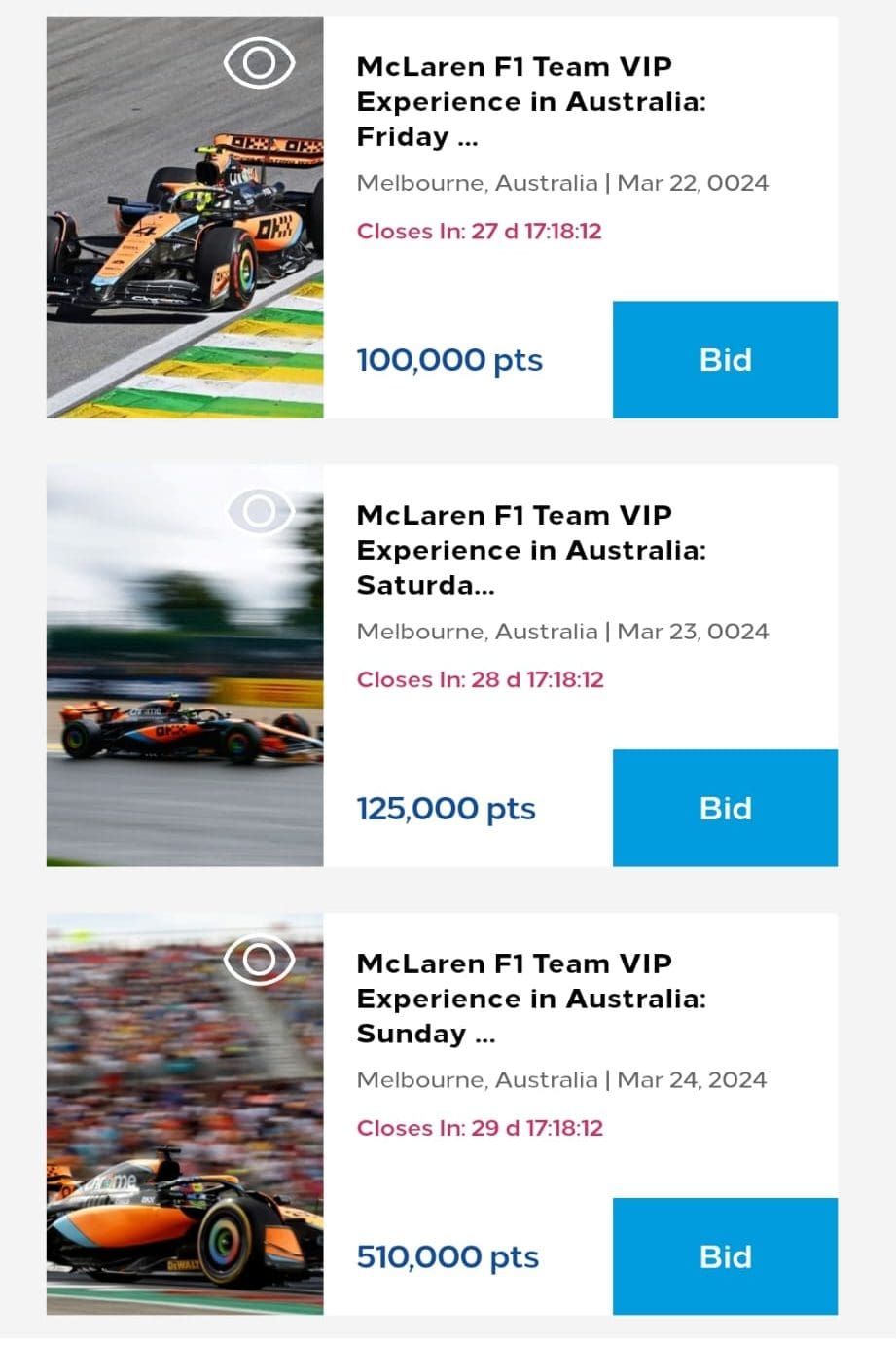Open the preview icon over the blurred McLaren photo

point(260,510)
